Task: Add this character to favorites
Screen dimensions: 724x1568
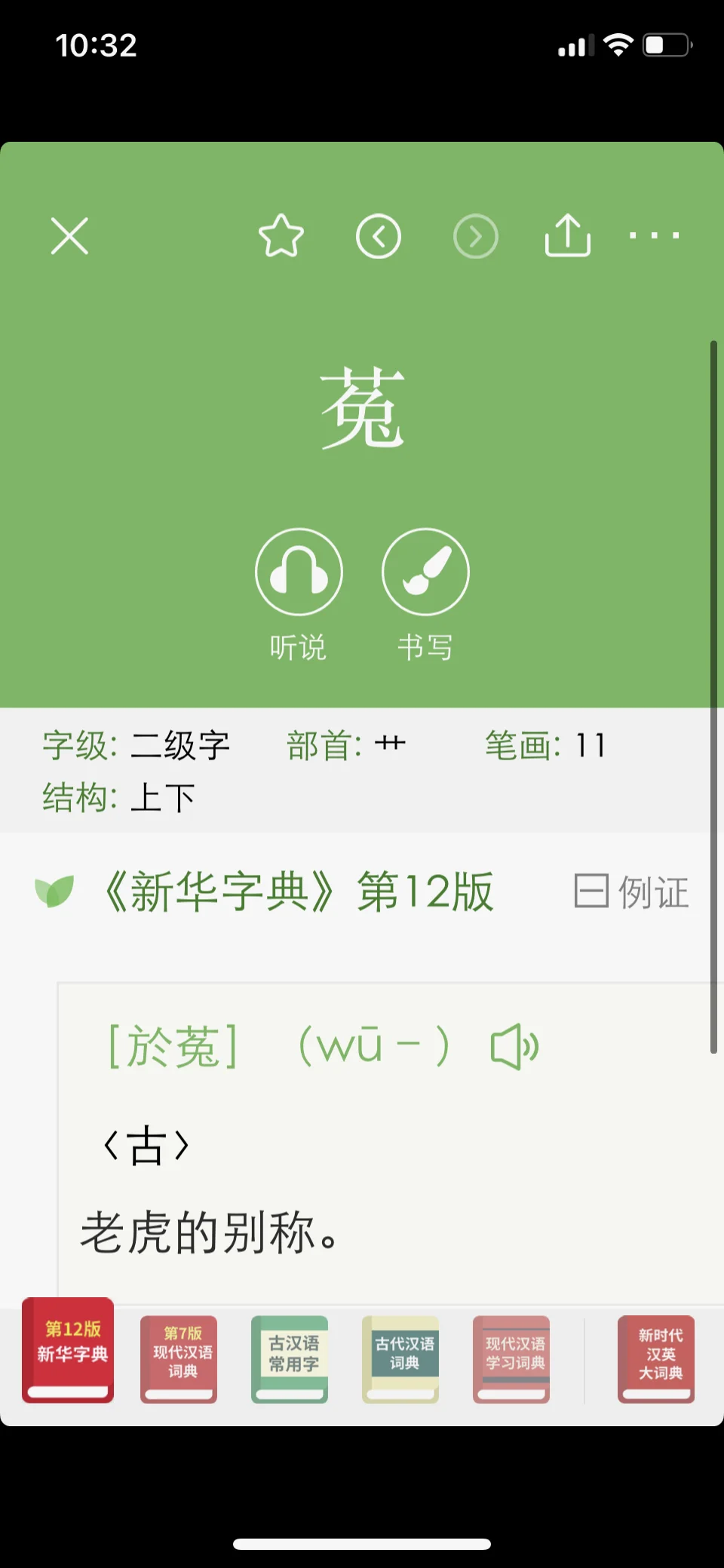Action: coord(281,236)
